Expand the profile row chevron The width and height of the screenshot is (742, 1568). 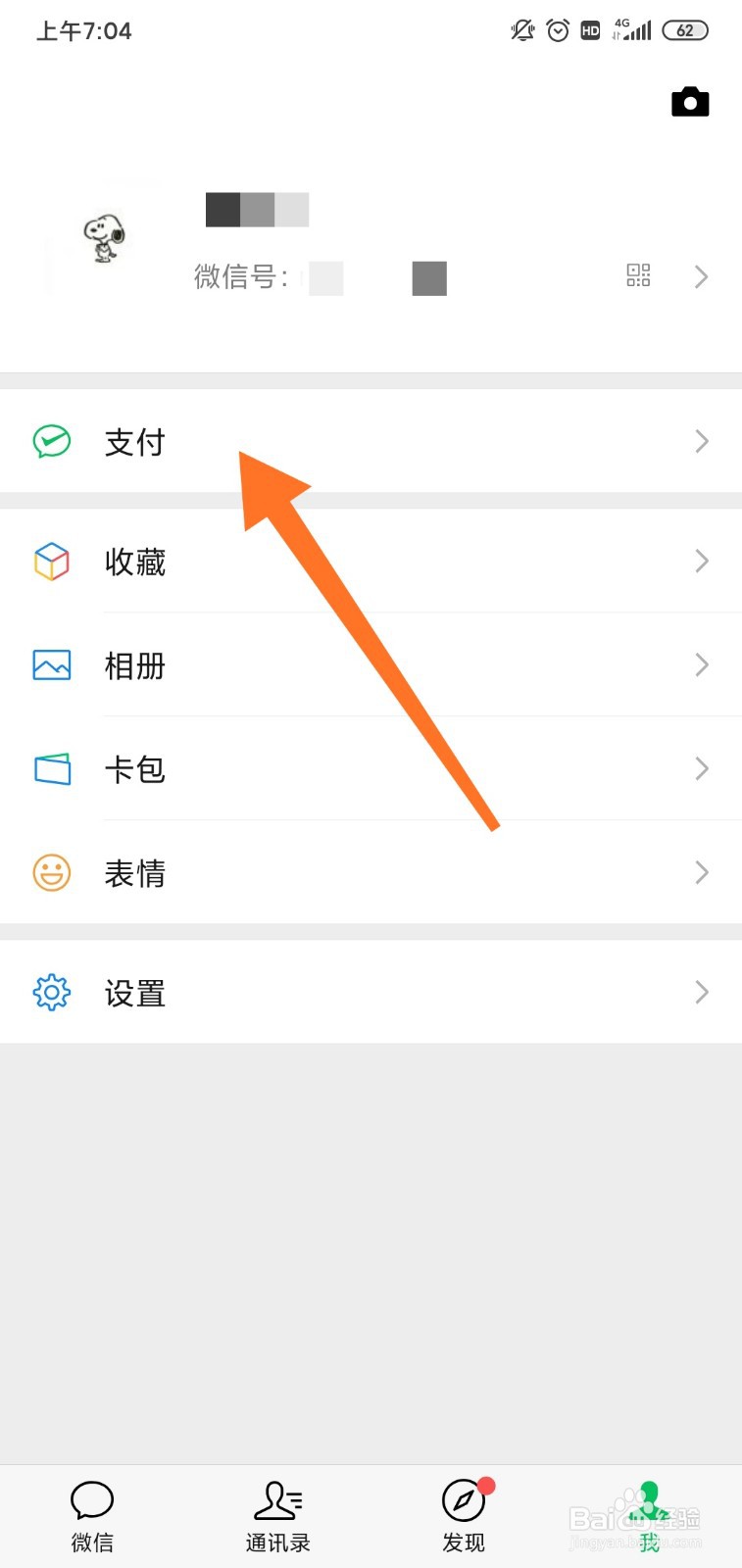[701, 276]
